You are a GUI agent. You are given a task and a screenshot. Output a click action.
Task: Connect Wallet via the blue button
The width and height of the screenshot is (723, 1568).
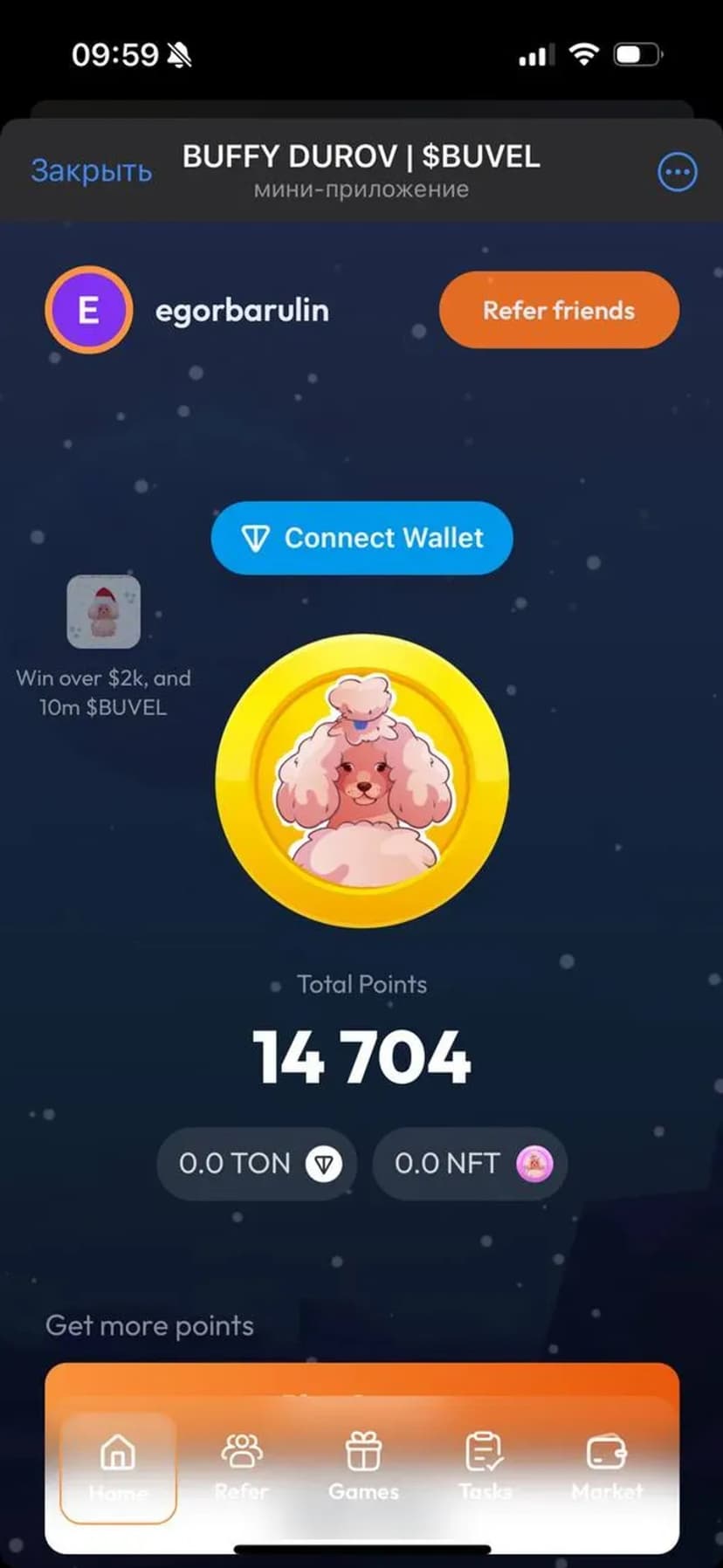[x=361, y=538]
